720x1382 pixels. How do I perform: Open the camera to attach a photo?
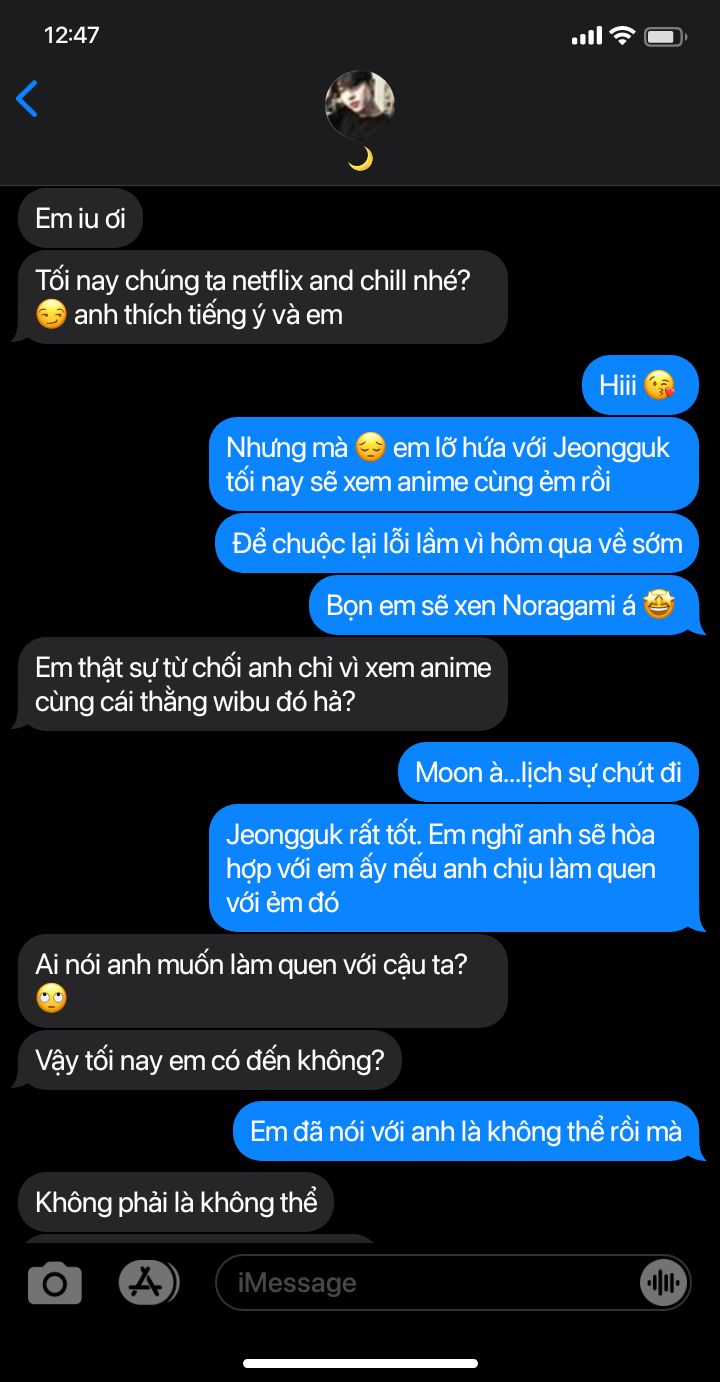pos(54,1283)
